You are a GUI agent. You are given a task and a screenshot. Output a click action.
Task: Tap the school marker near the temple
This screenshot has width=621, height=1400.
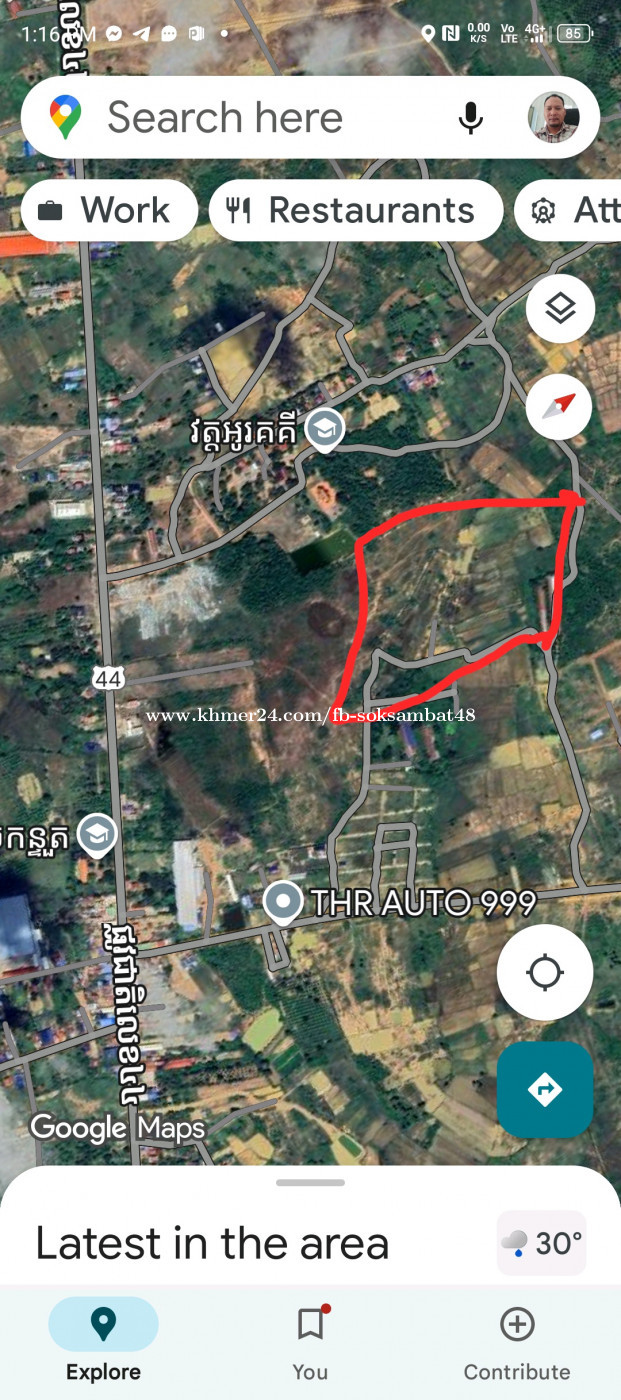[x=324, y=430]
